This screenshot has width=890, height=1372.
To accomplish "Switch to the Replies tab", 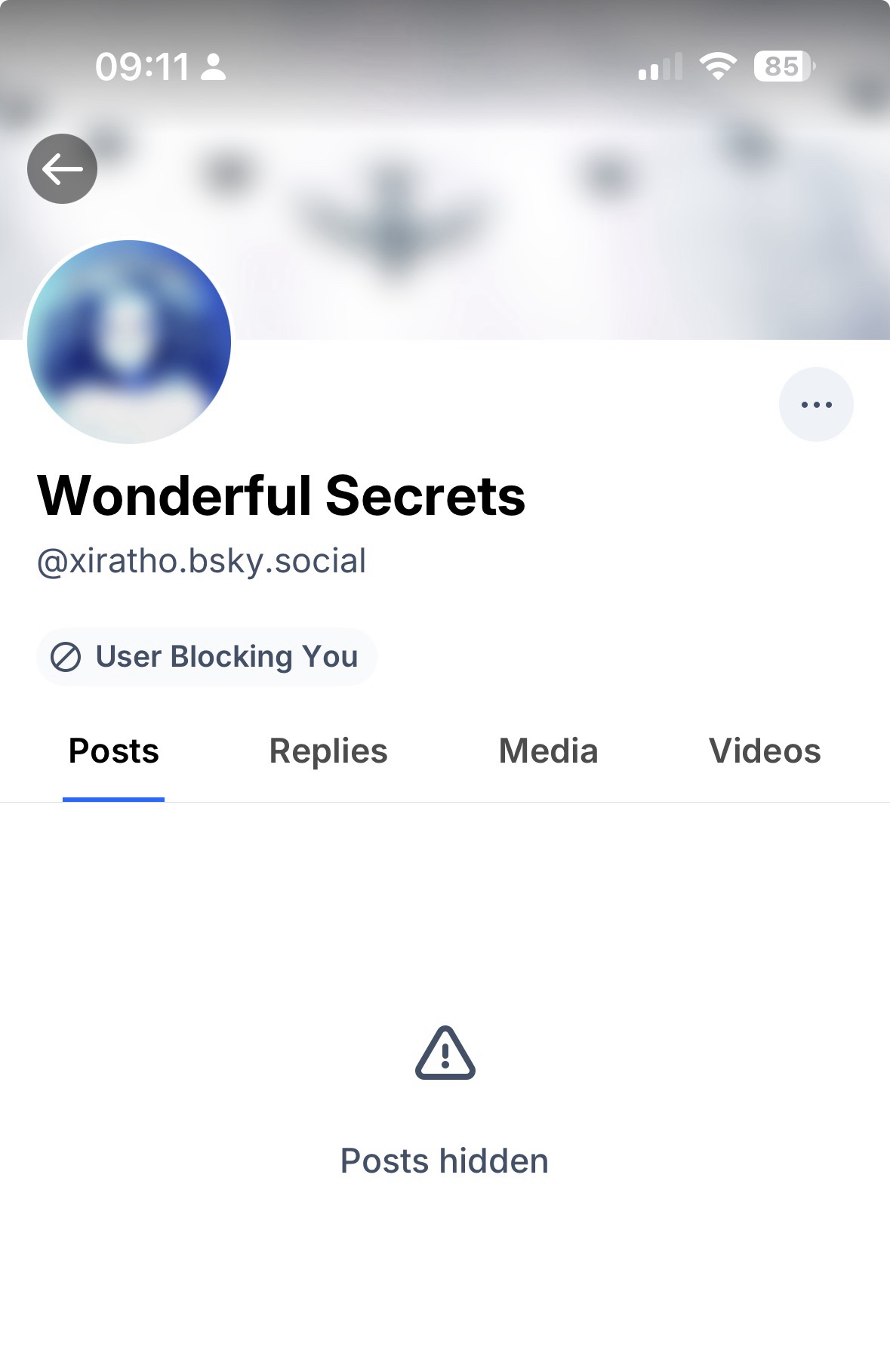I will click(x=328, y=751).
